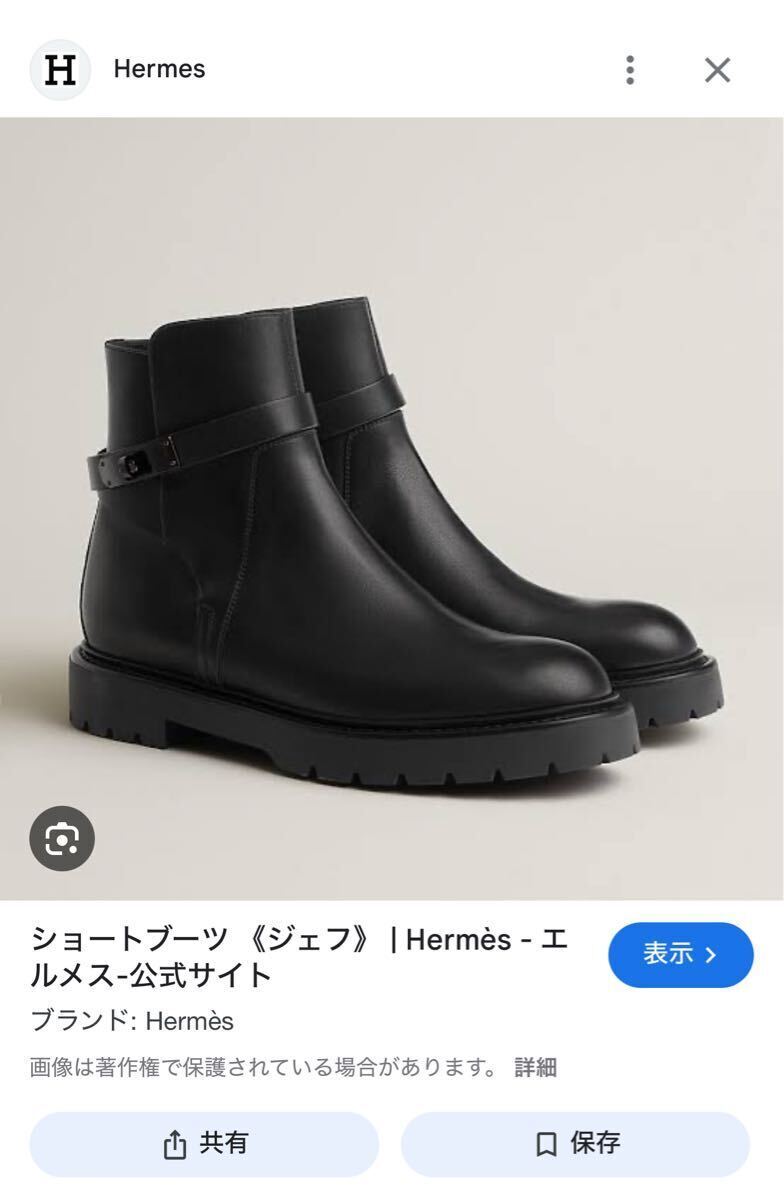This screenshot has height=1200, width=784.
Task: Share this image via 共有
Action: [x=204, y=1144]
